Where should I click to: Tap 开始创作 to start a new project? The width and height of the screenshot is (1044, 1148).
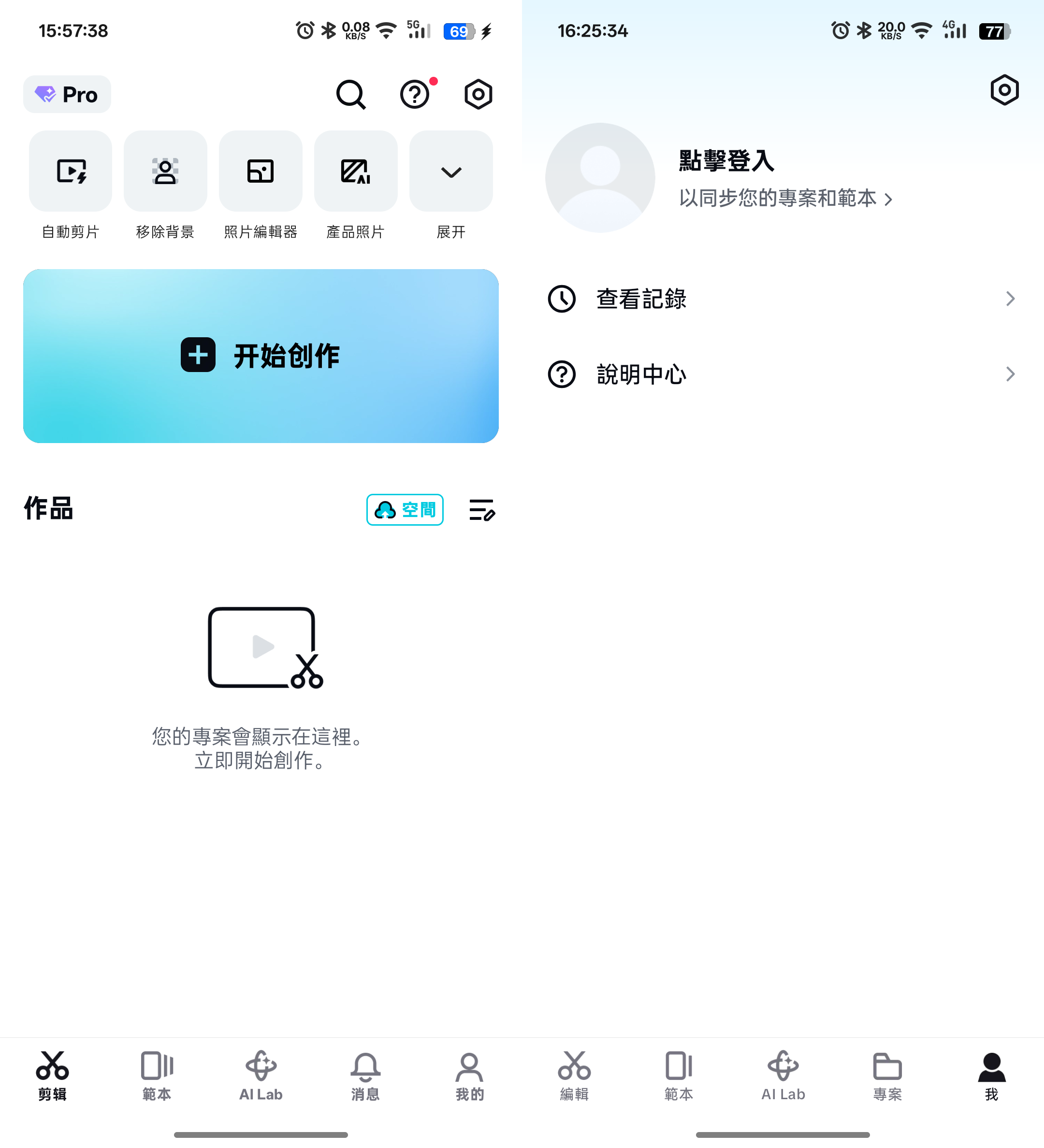coord(261,356)
